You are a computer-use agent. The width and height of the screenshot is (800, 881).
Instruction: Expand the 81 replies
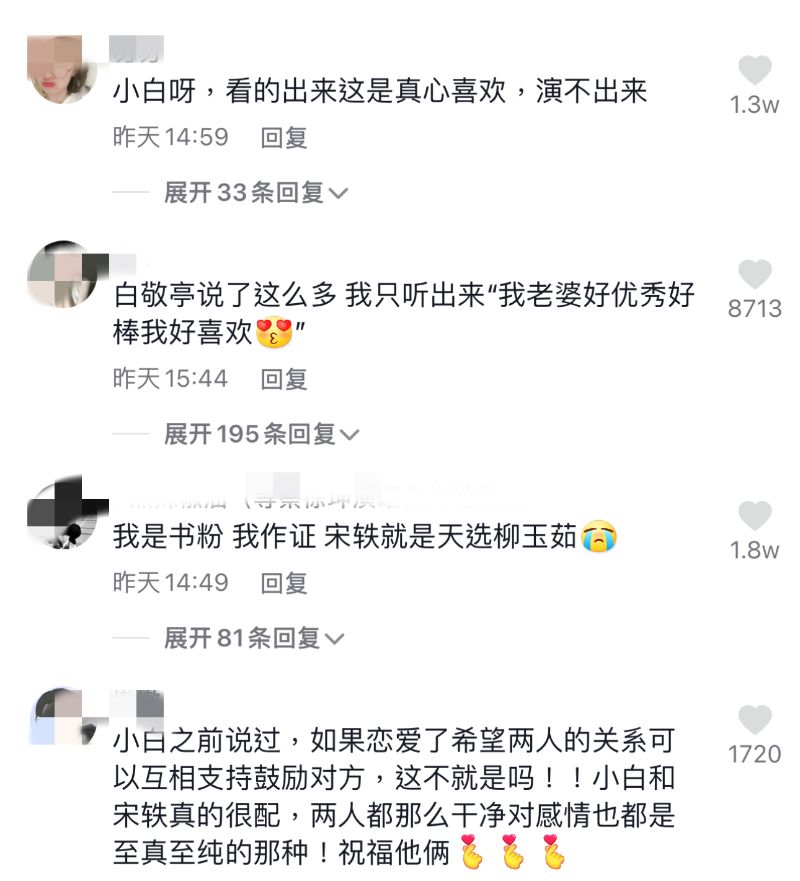(x=255, y=637)
